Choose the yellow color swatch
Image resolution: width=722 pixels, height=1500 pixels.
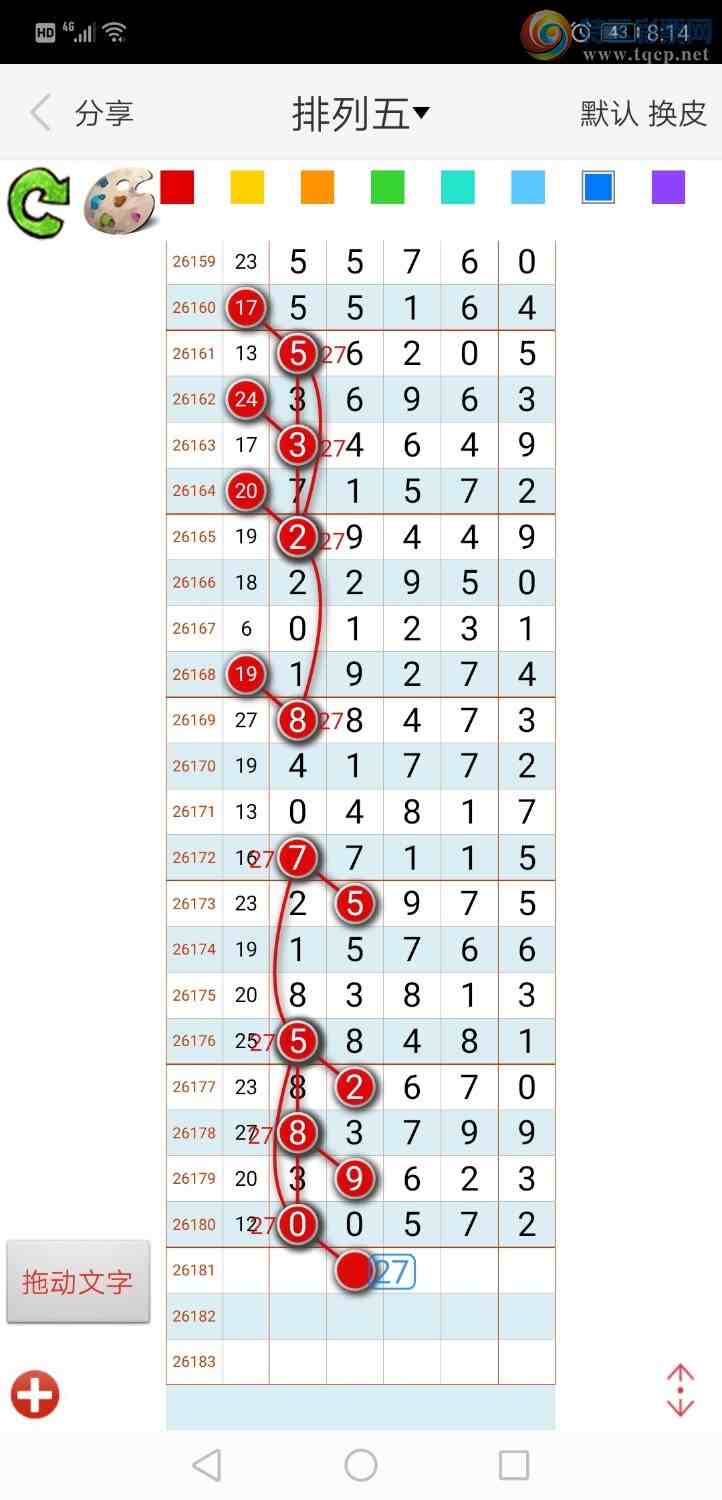tap(247, 187)
